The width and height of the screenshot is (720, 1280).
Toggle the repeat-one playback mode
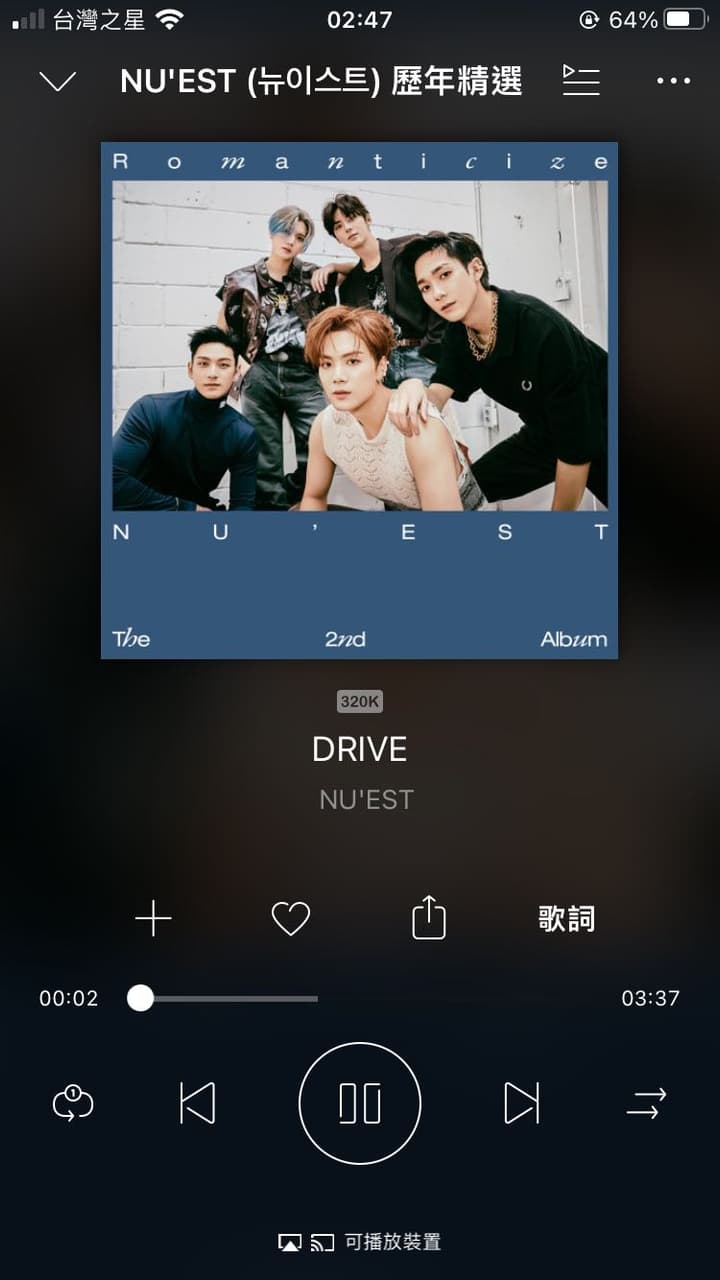point(72,1104)
